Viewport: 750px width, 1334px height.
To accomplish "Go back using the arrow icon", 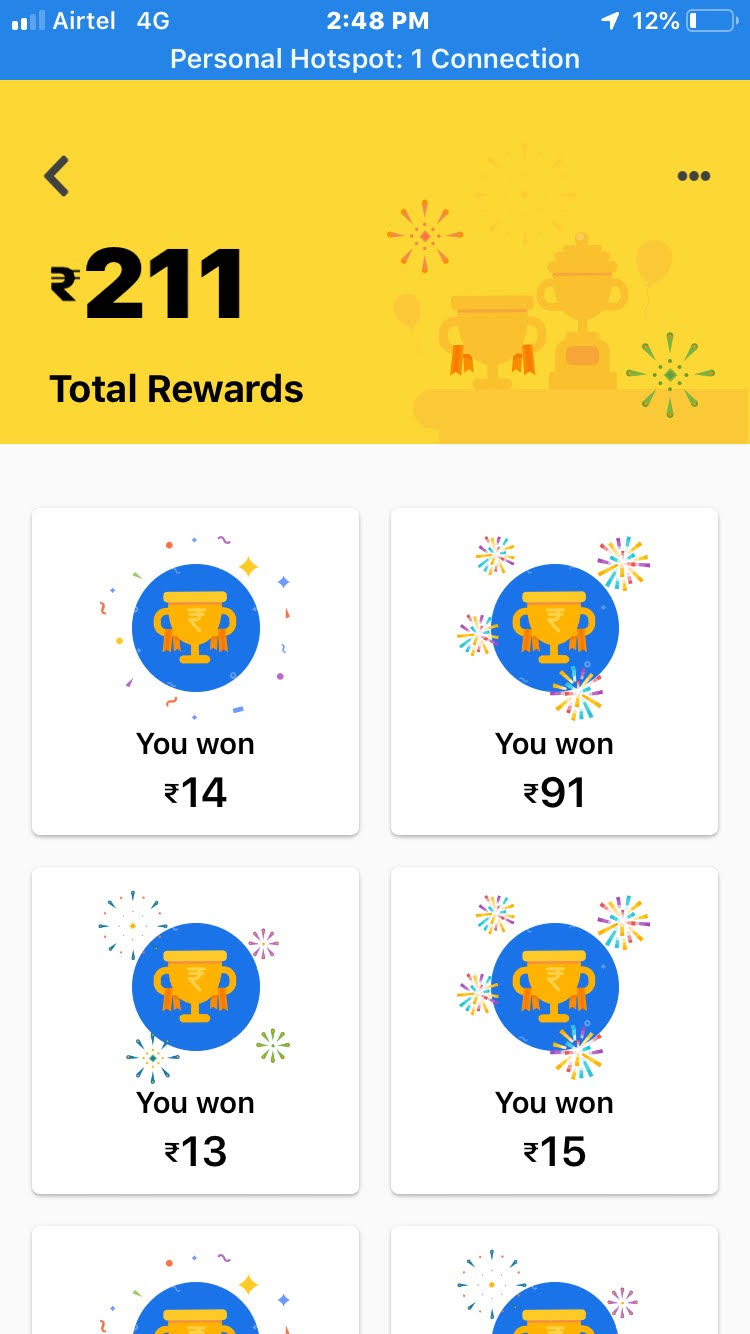I will pos(57,176).
